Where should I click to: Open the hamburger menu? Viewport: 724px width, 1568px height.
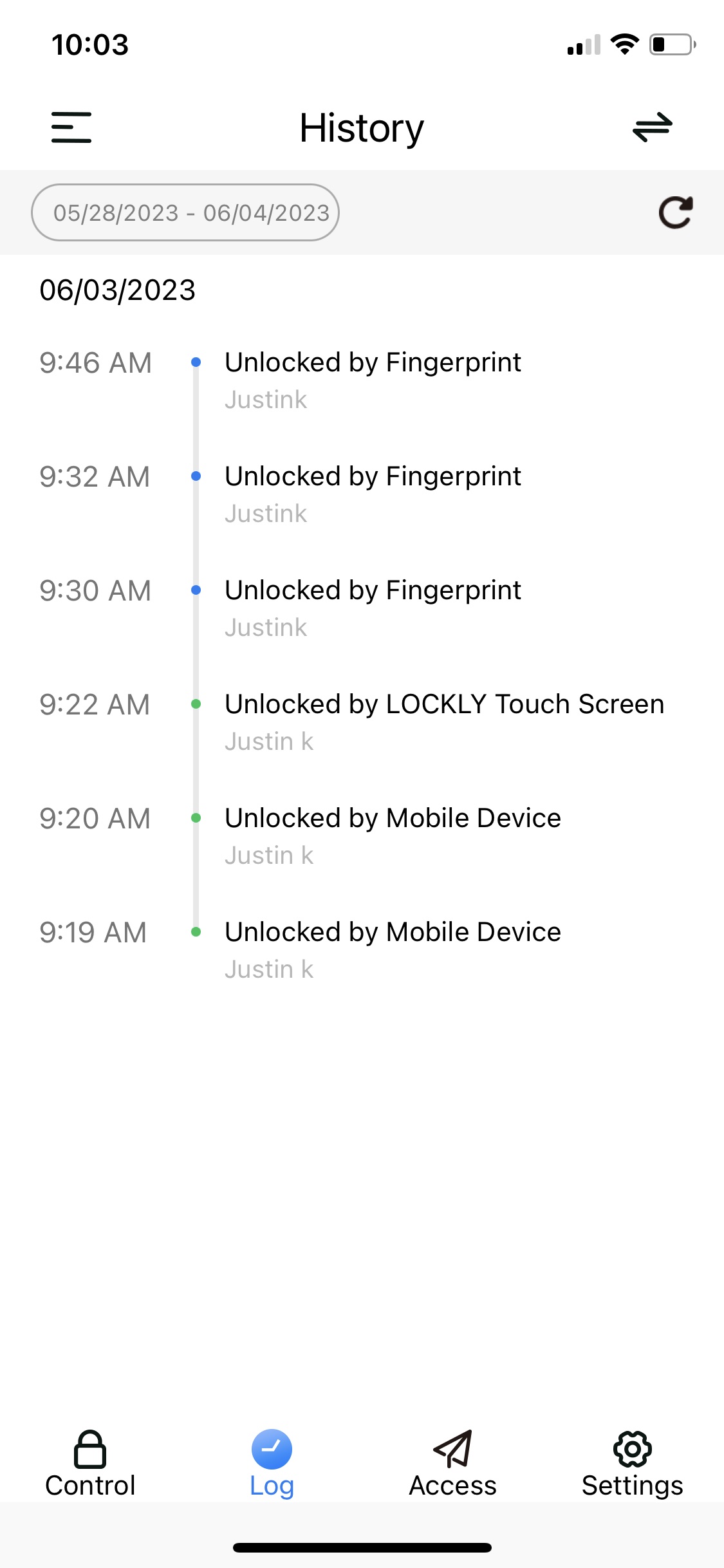[71, 127]
